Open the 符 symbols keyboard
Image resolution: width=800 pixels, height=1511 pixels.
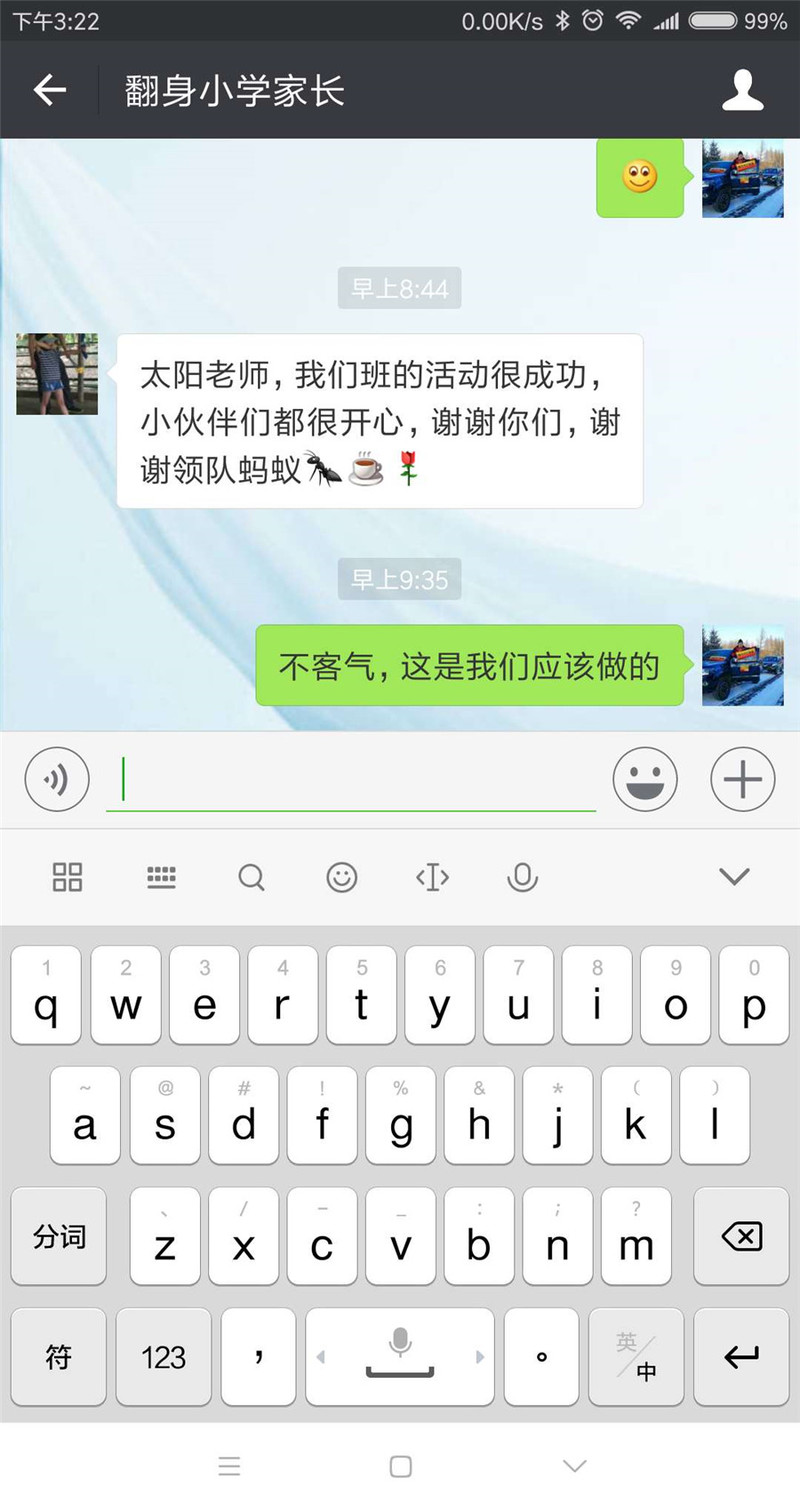click(x=59, y=1356)
